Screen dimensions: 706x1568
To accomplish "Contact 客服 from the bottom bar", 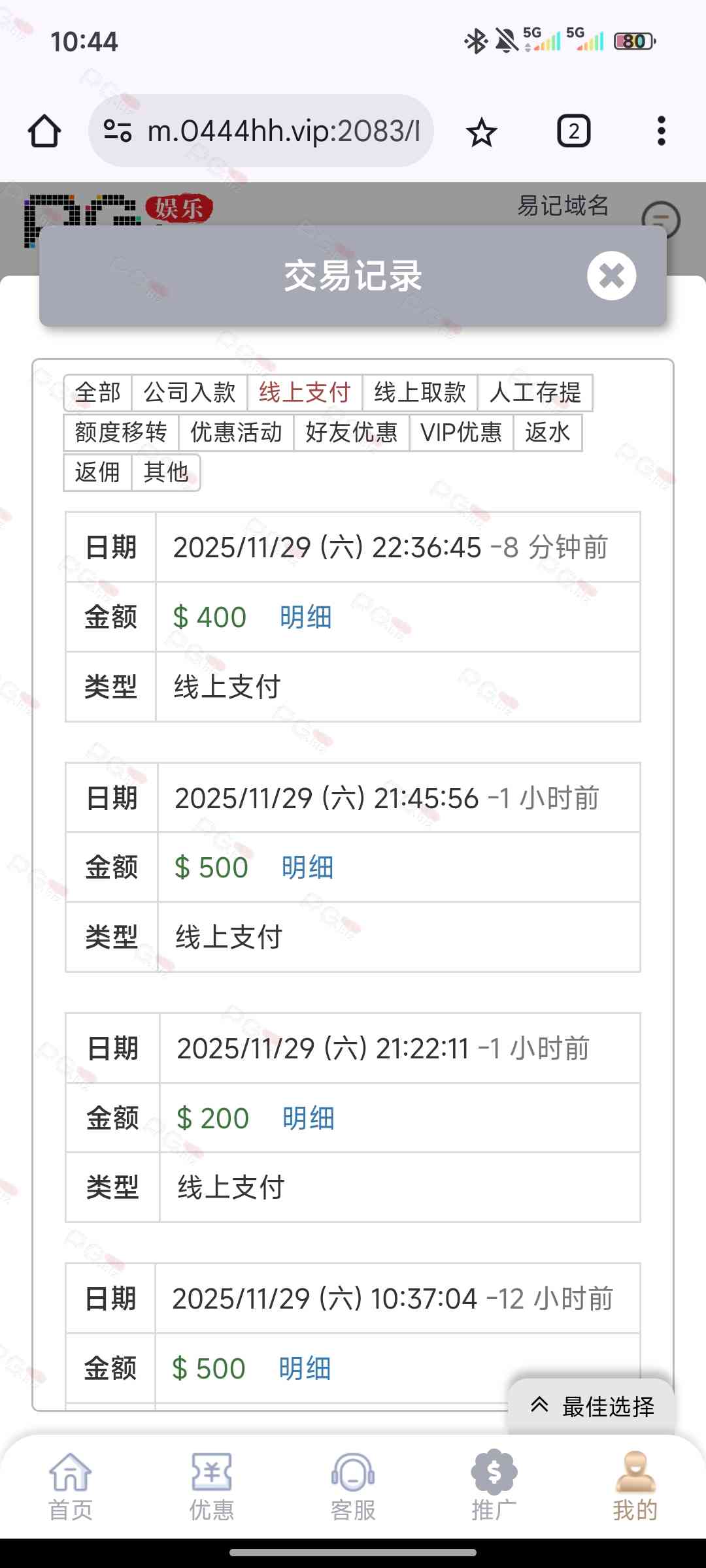I will click(353, 1486).
